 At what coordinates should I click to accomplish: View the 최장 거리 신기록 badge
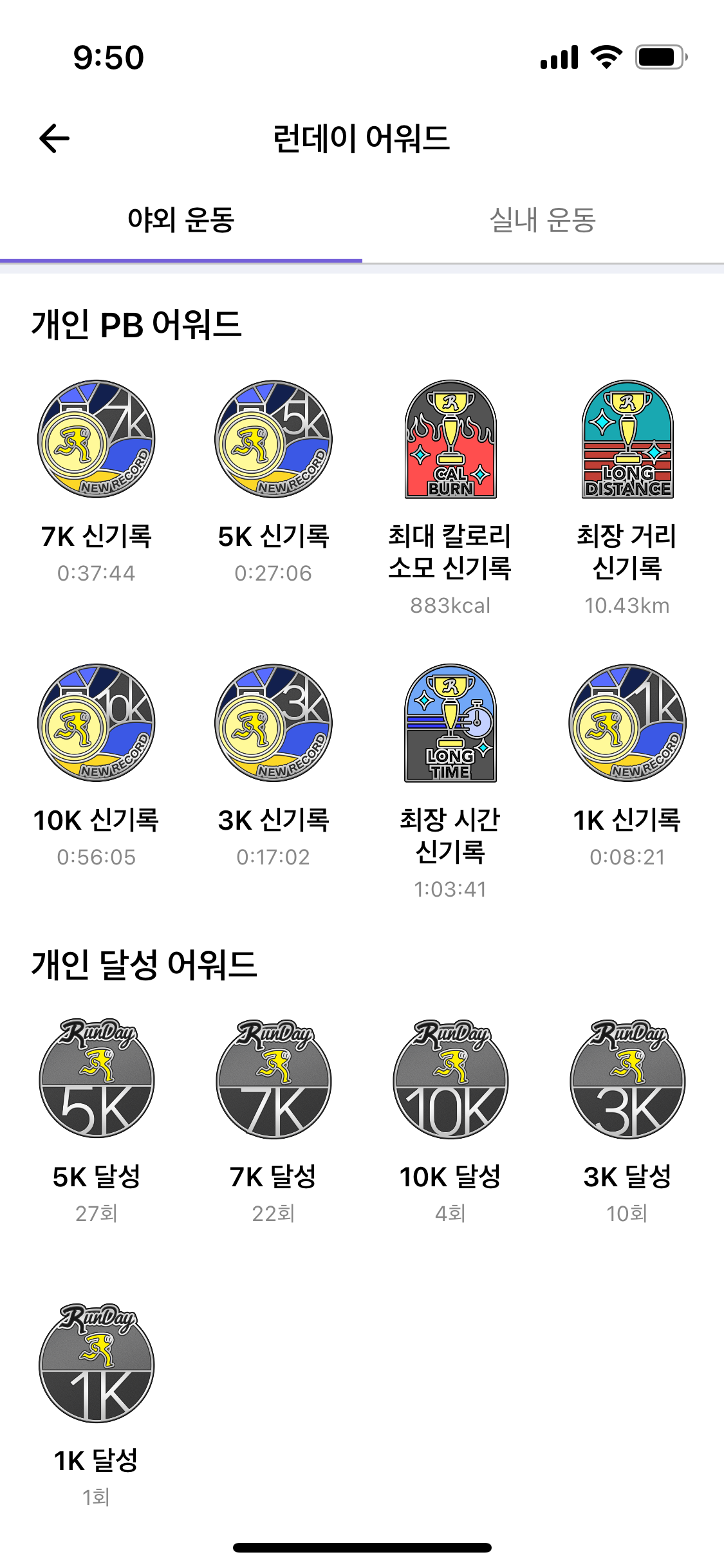627,439
